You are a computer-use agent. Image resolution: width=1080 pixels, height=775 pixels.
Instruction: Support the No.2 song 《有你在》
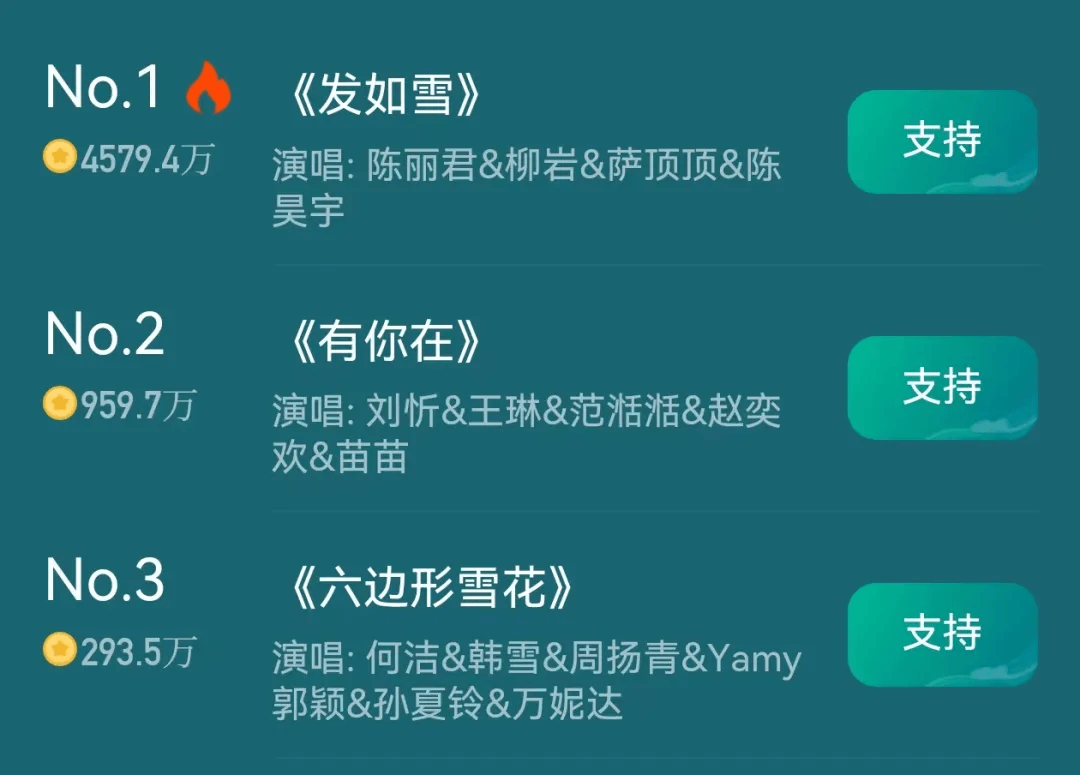coord(942,387)
